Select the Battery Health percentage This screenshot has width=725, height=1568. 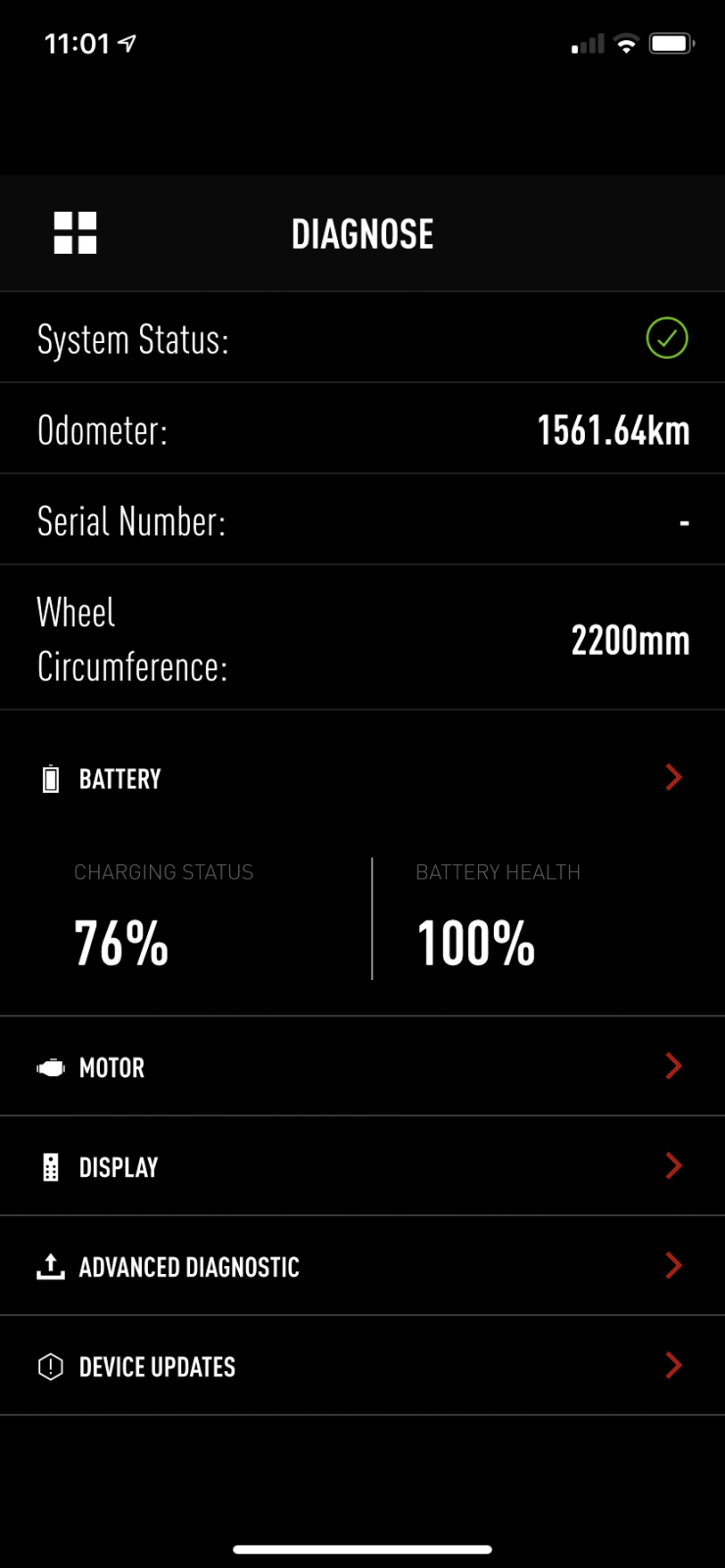pos(475,942)
